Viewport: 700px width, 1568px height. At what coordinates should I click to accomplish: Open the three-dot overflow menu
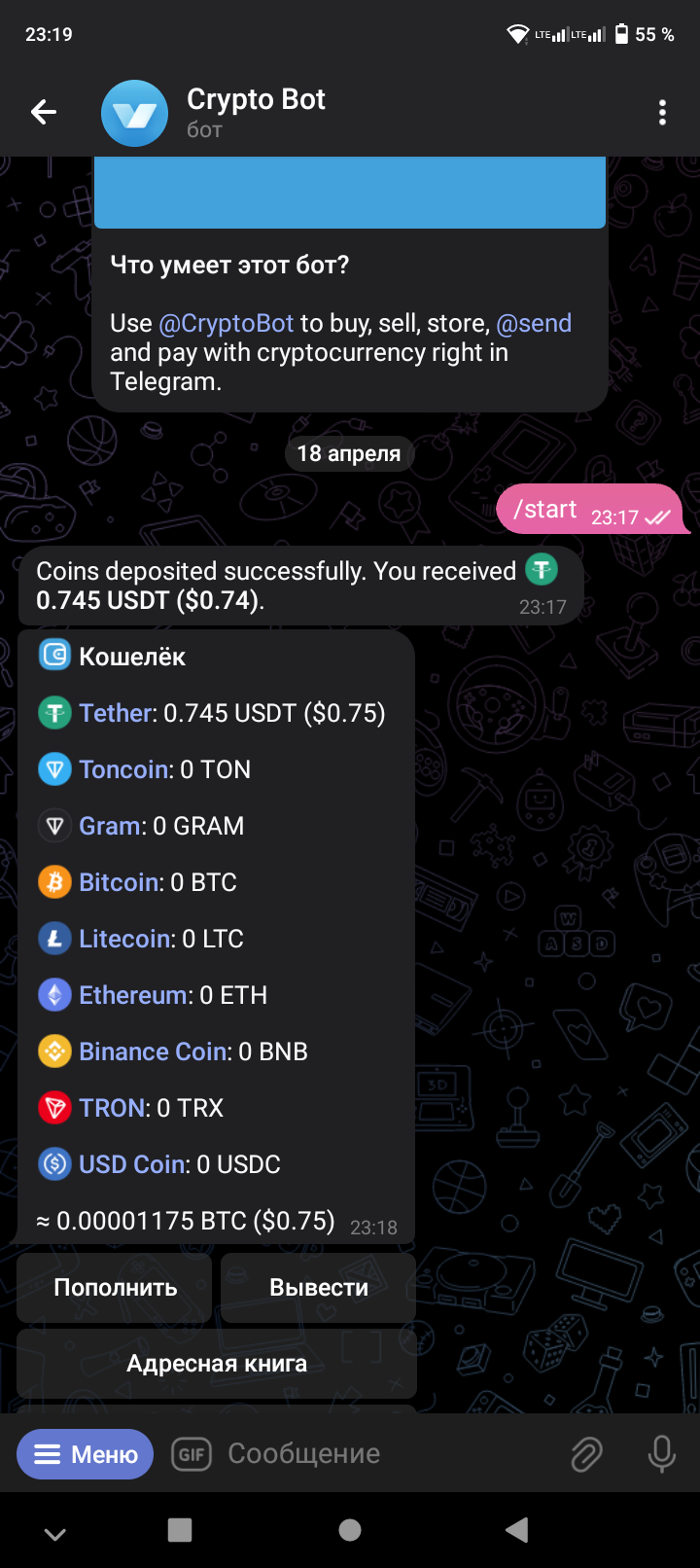point(662,113)
